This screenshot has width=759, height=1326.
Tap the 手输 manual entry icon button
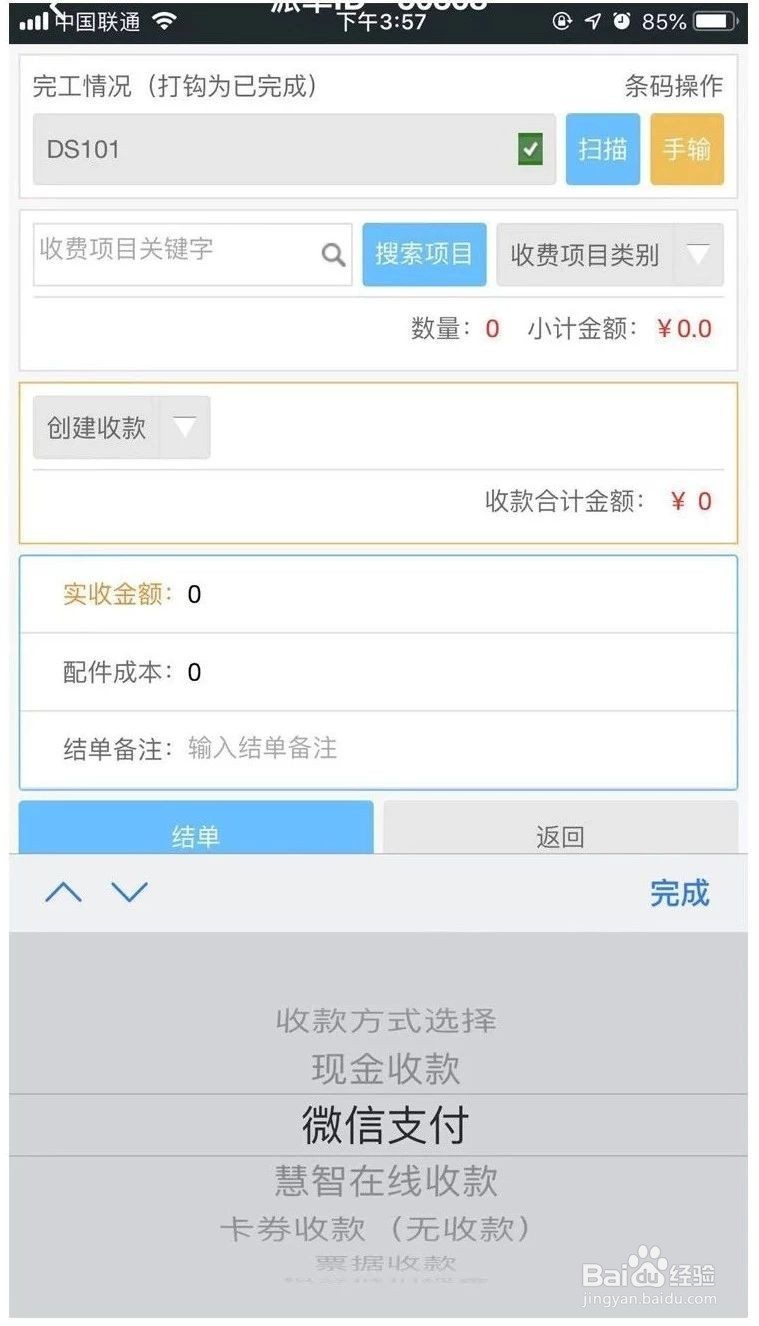pyautogui.click(x=687, y=149)
